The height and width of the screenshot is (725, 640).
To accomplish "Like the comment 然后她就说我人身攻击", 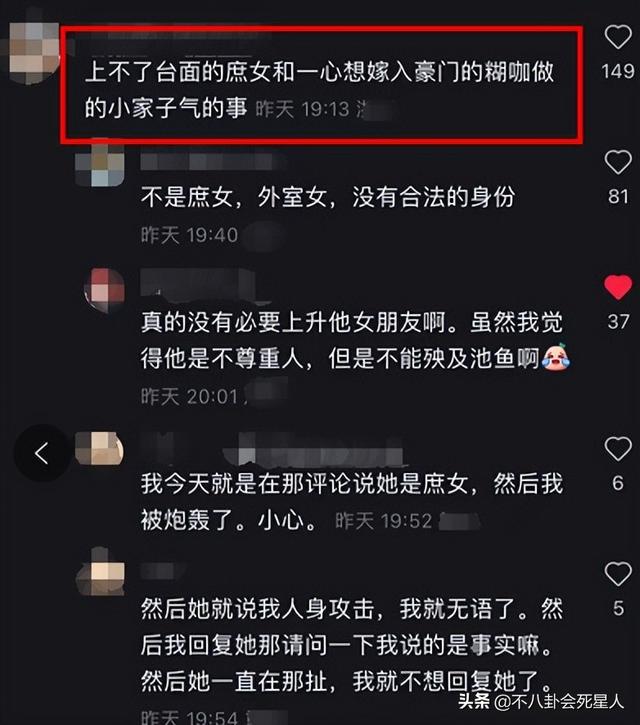I will pos(619,575).
